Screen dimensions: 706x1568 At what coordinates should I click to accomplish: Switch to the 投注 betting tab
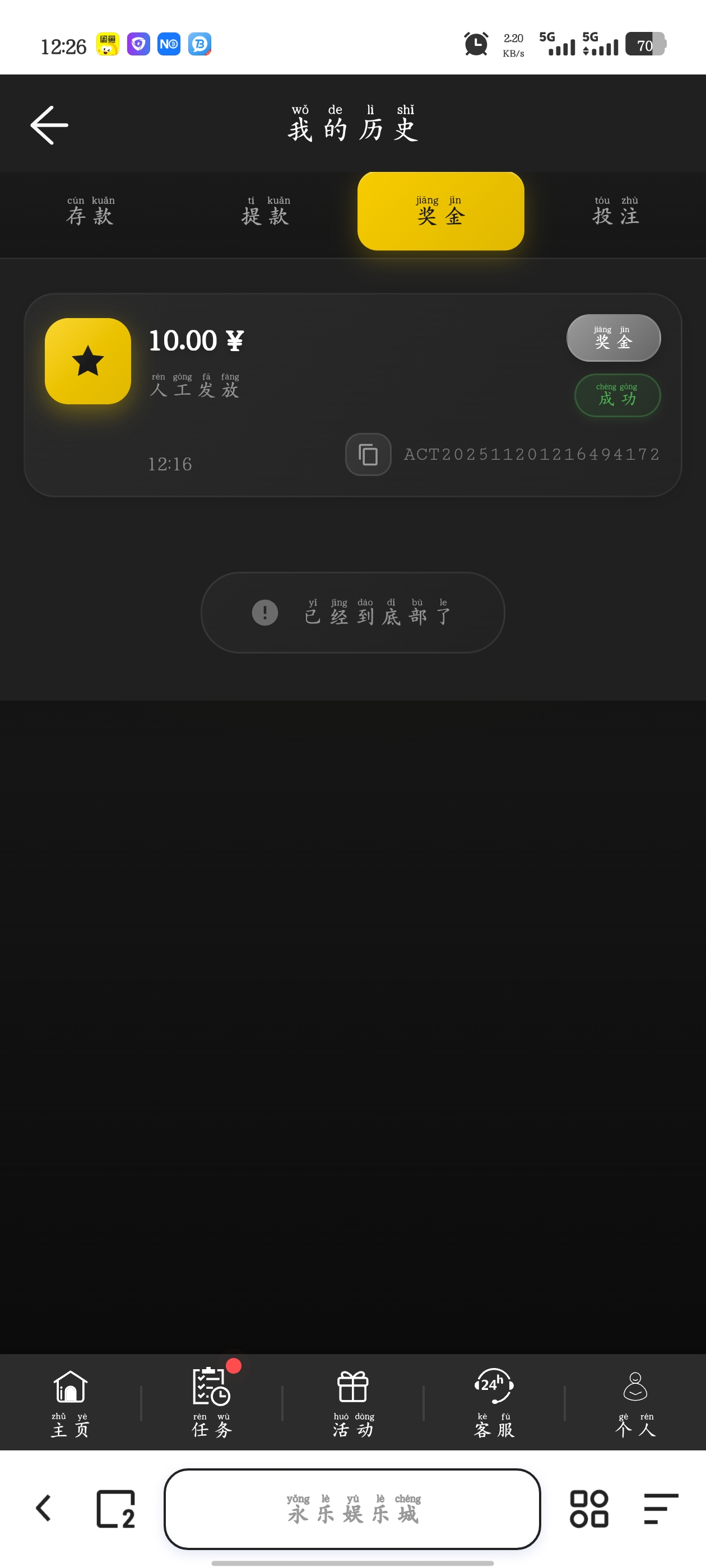616,211
